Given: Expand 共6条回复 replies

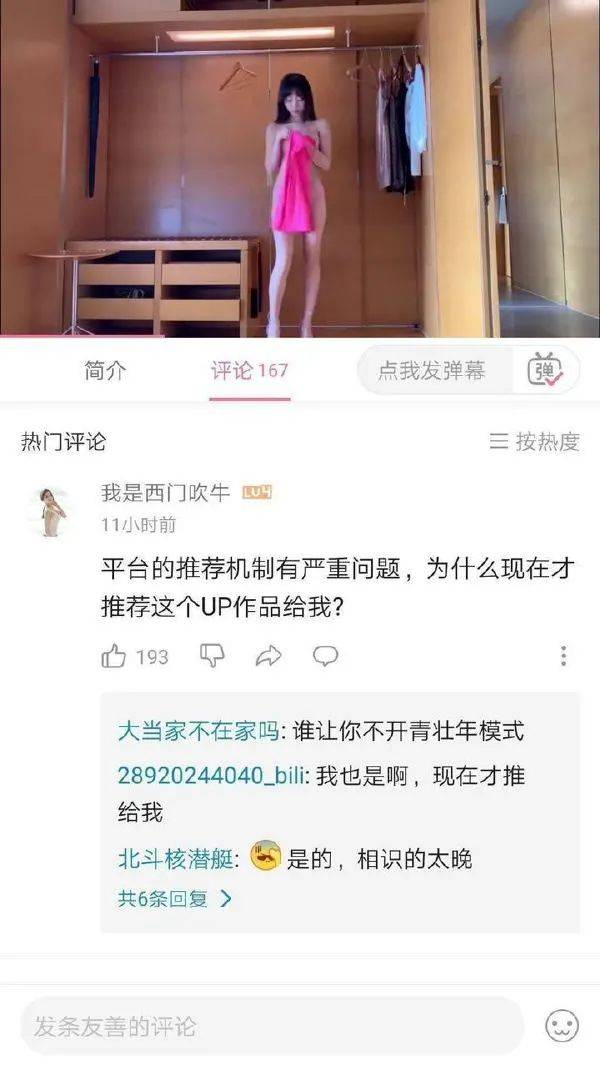Looking at the screenshot, I should point(174,898).
